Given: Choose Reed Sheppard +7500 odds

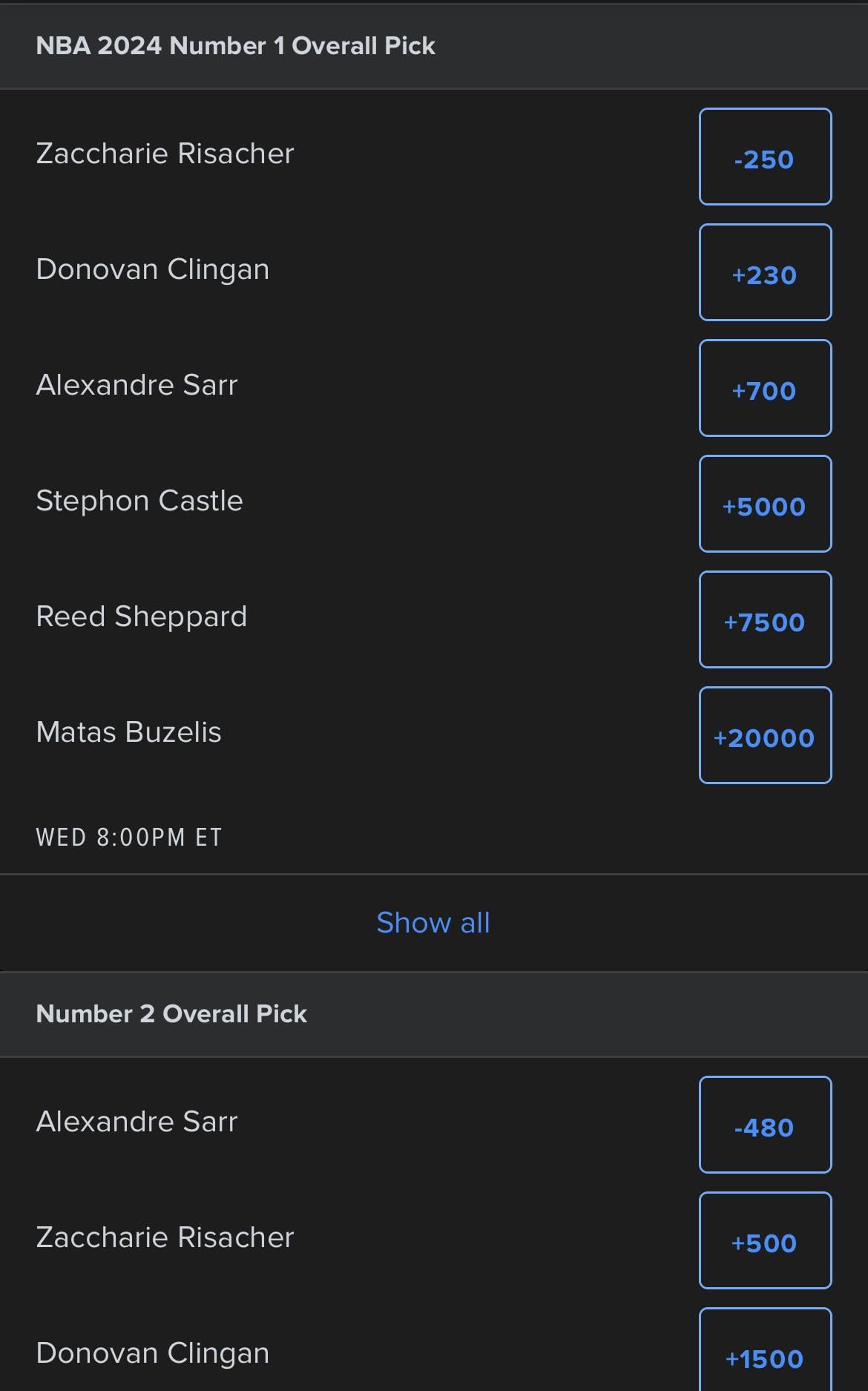Looking at the screenshot, I should pos(765,619).
